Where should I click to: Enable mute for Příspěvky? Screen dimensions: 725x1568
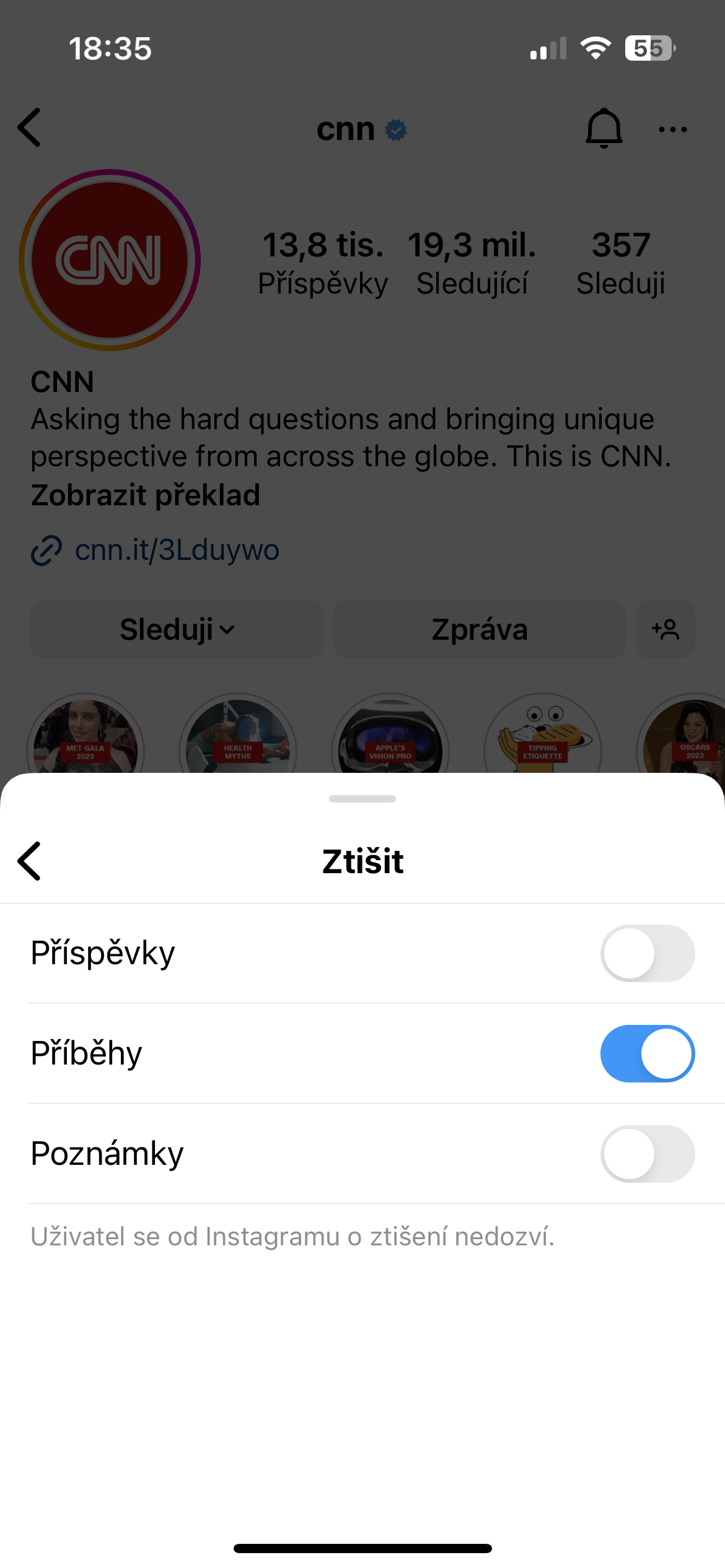(647, 953)
